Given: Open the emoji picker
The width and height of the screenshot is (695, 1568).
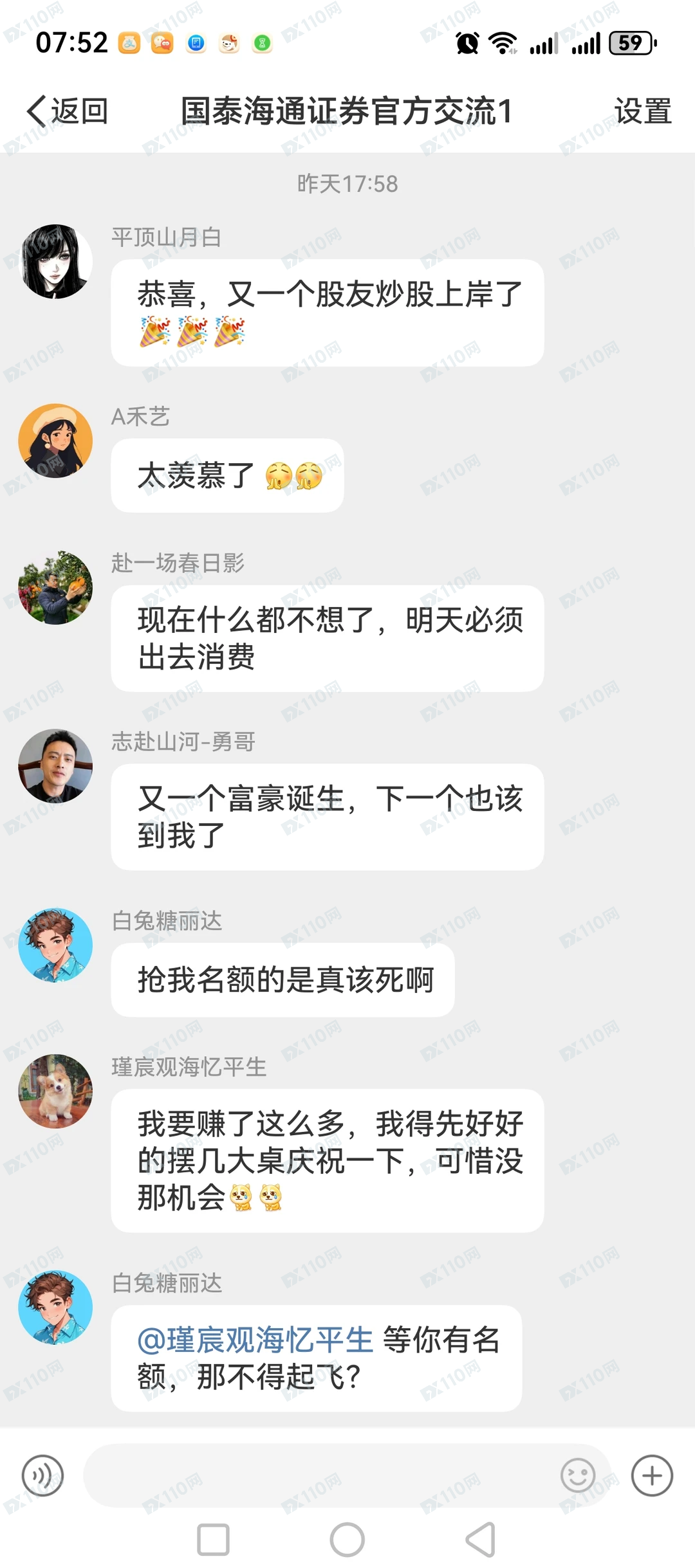Looking at the screenshot, I should click(x=577, y=1475).
